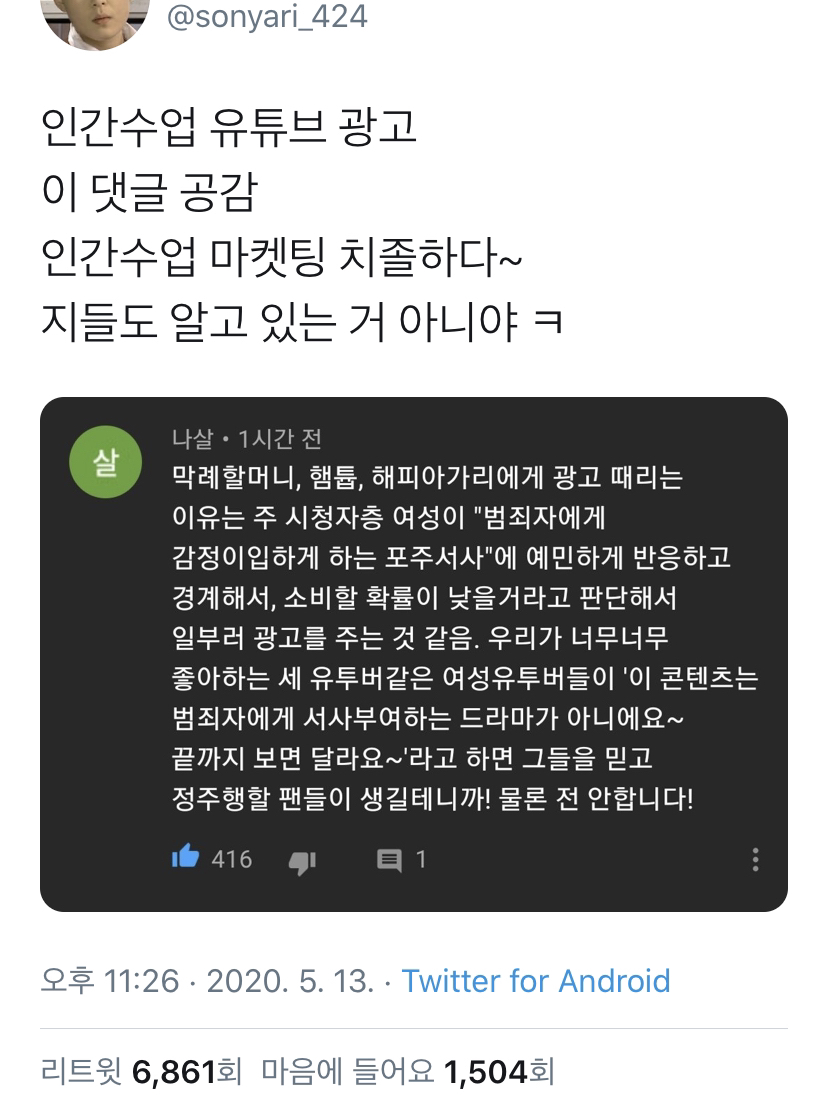Open the Twitter for Android source link
Viewport: 828px width, 1107px height.
click(x=536, y=981)
